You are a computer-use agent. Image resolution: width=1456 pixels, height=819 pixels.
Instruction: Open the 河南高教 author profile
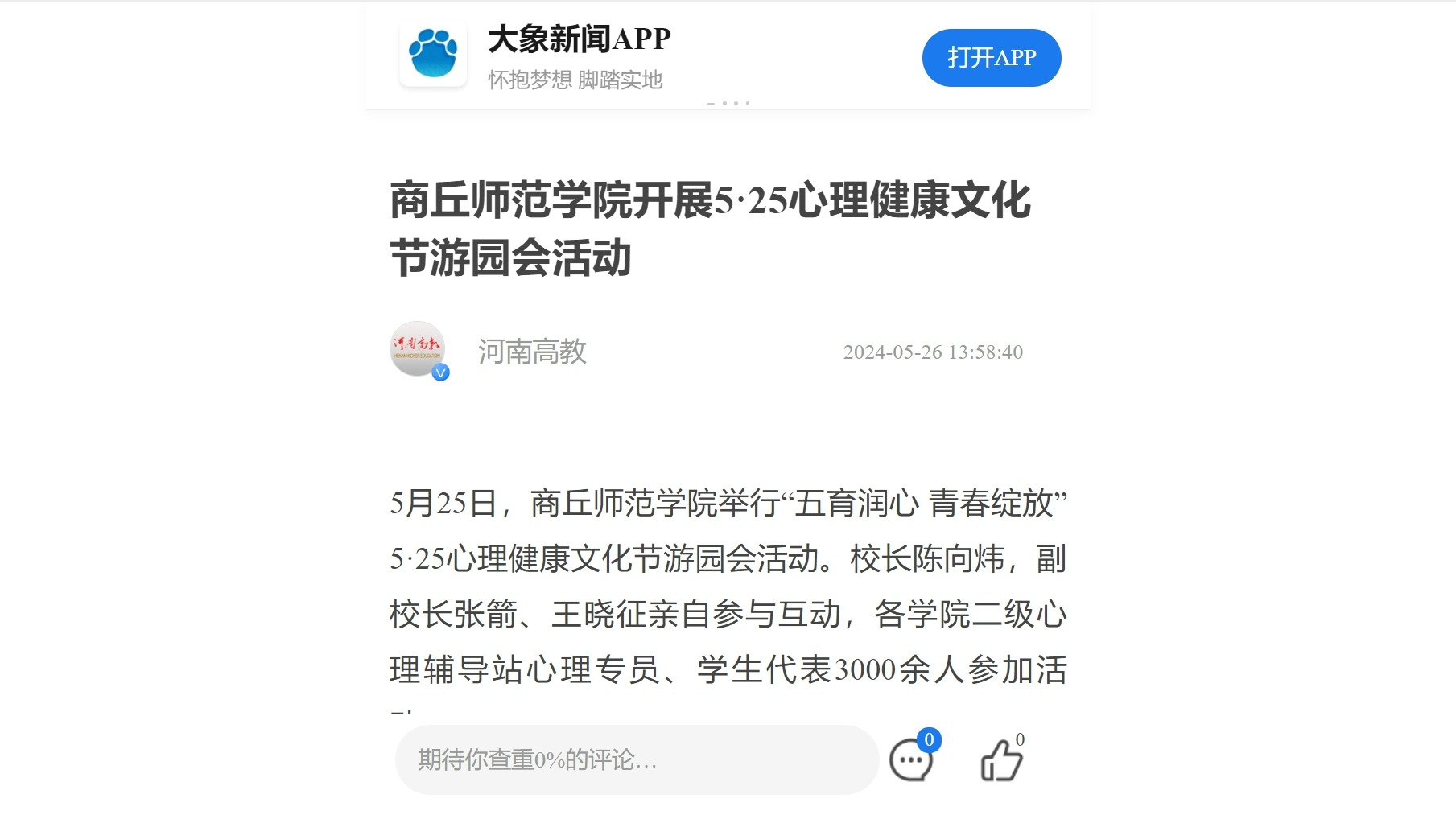[x=532, y=352]
